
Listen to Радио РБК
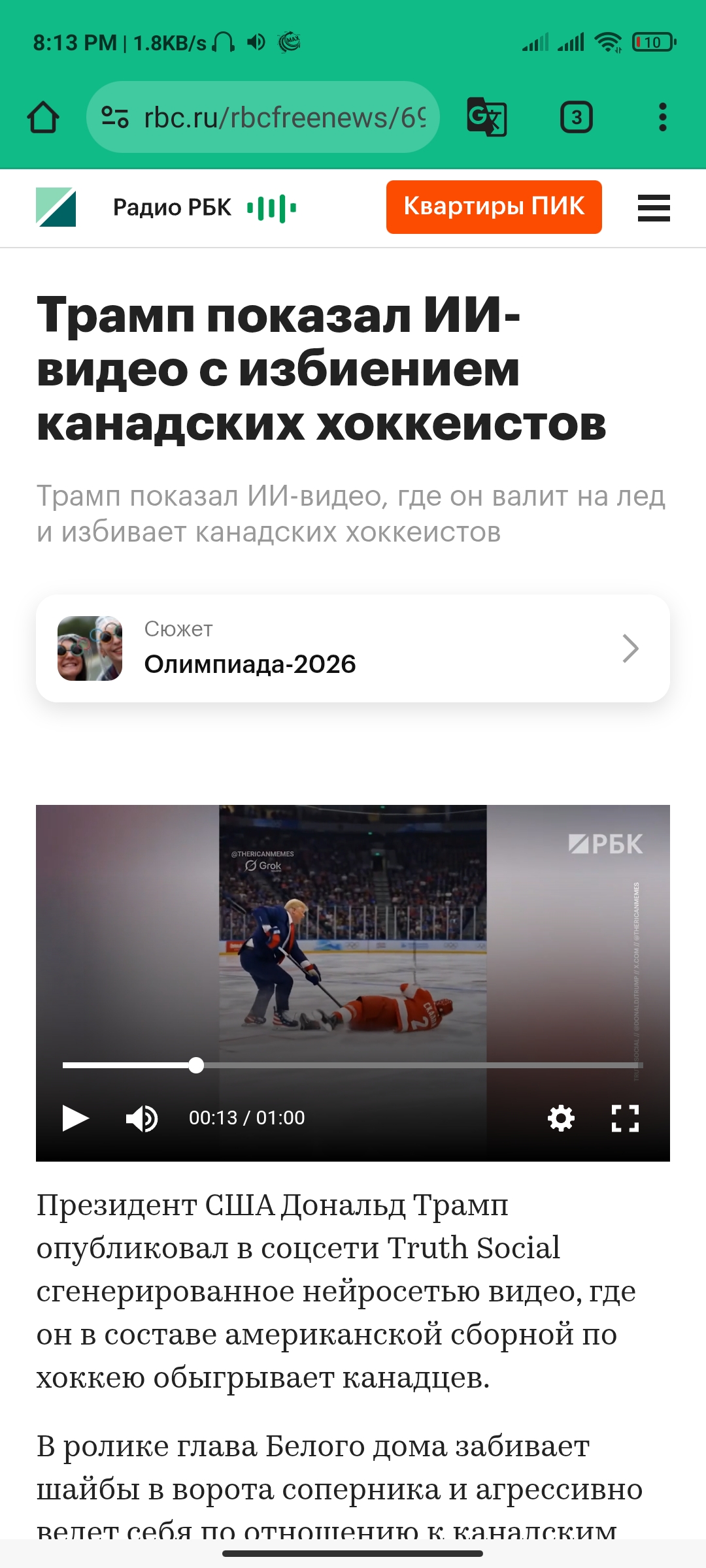(204, 208)
